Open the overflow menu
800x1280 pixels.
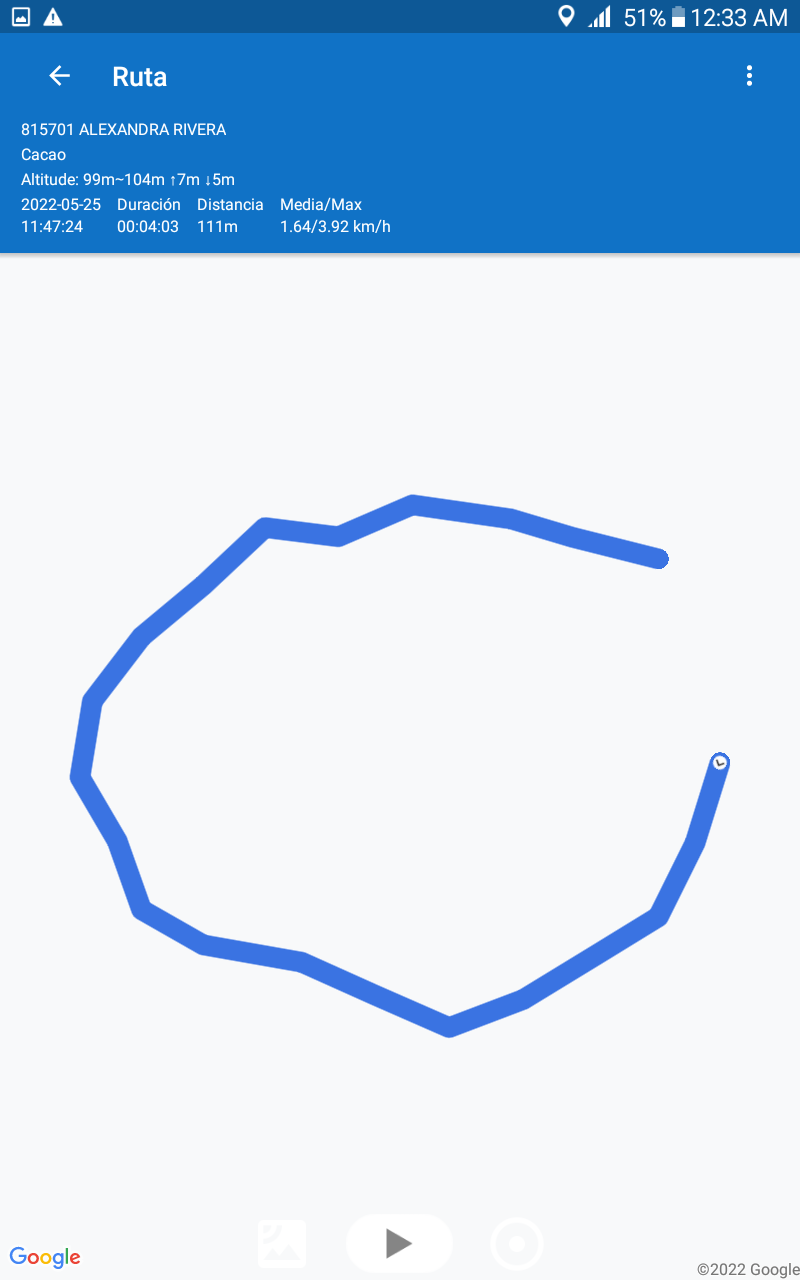click(749, 76)
